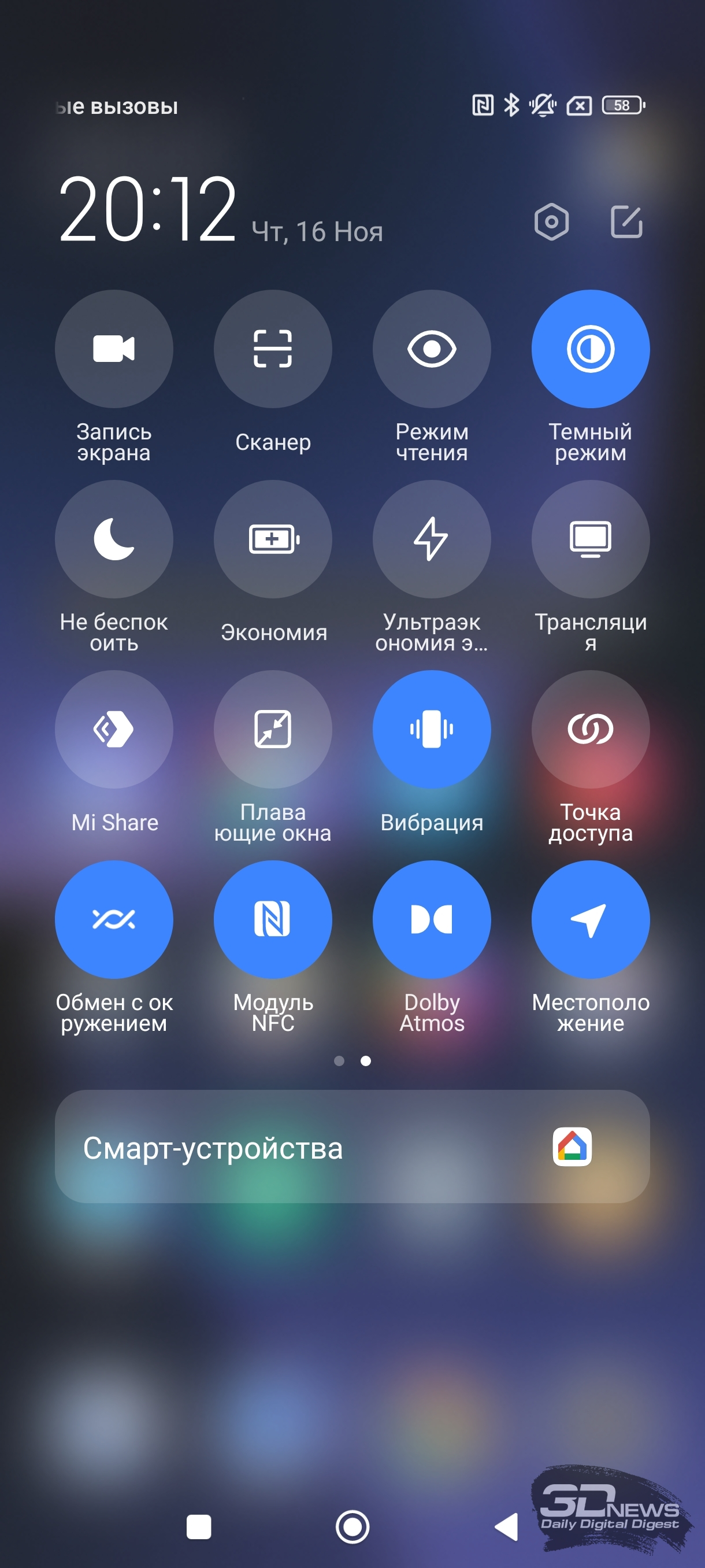Screen dimensions: 705x1568
Task: Toggle Dolby Atmos off
Action: tap(431, 919)
